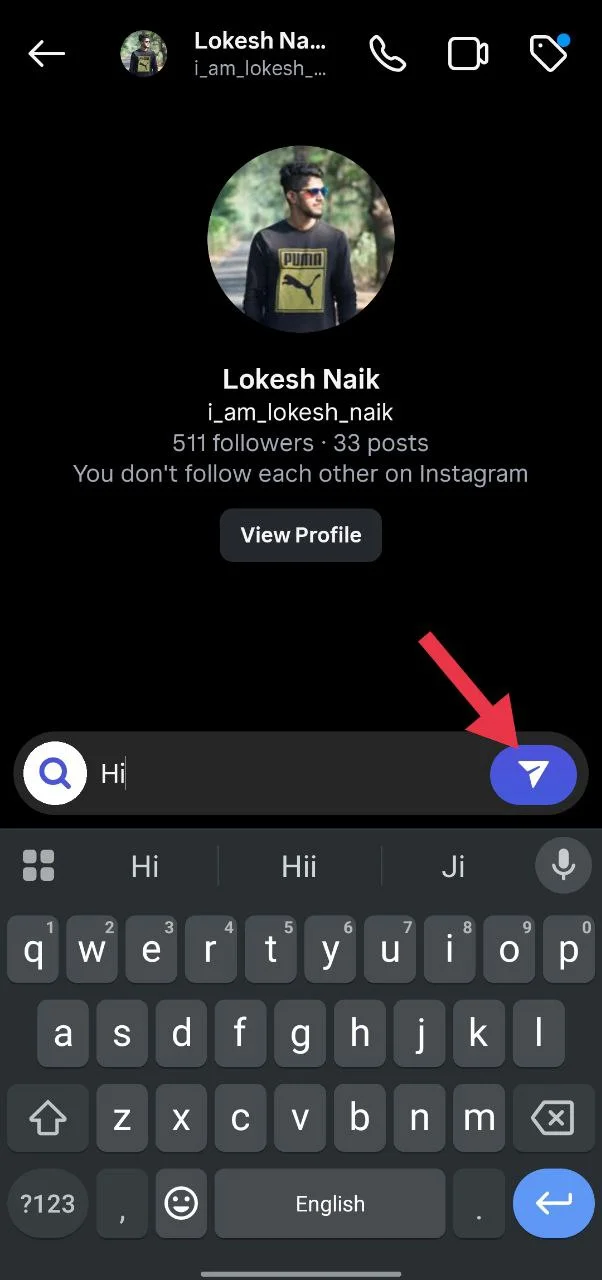Tap the search icon in message bar
Image resolution: width=602 pixels, height=1280 pixels.
54,774
